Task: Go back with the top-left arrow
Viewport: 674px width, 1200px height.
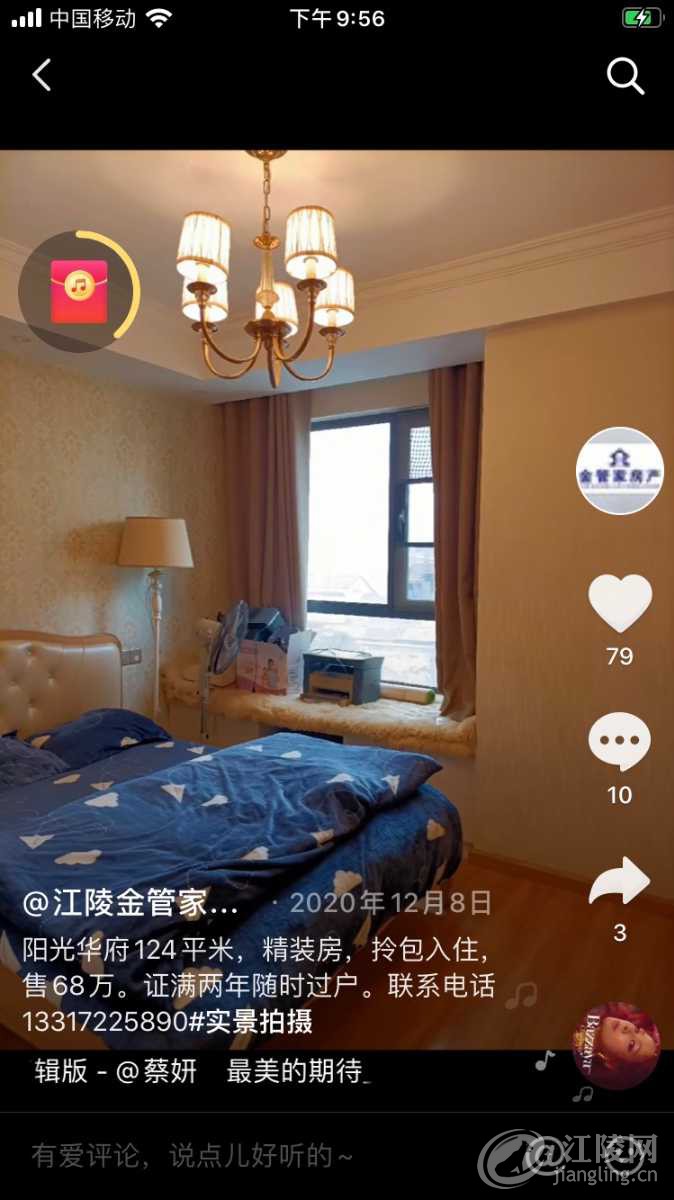Action: coord(41,75)
